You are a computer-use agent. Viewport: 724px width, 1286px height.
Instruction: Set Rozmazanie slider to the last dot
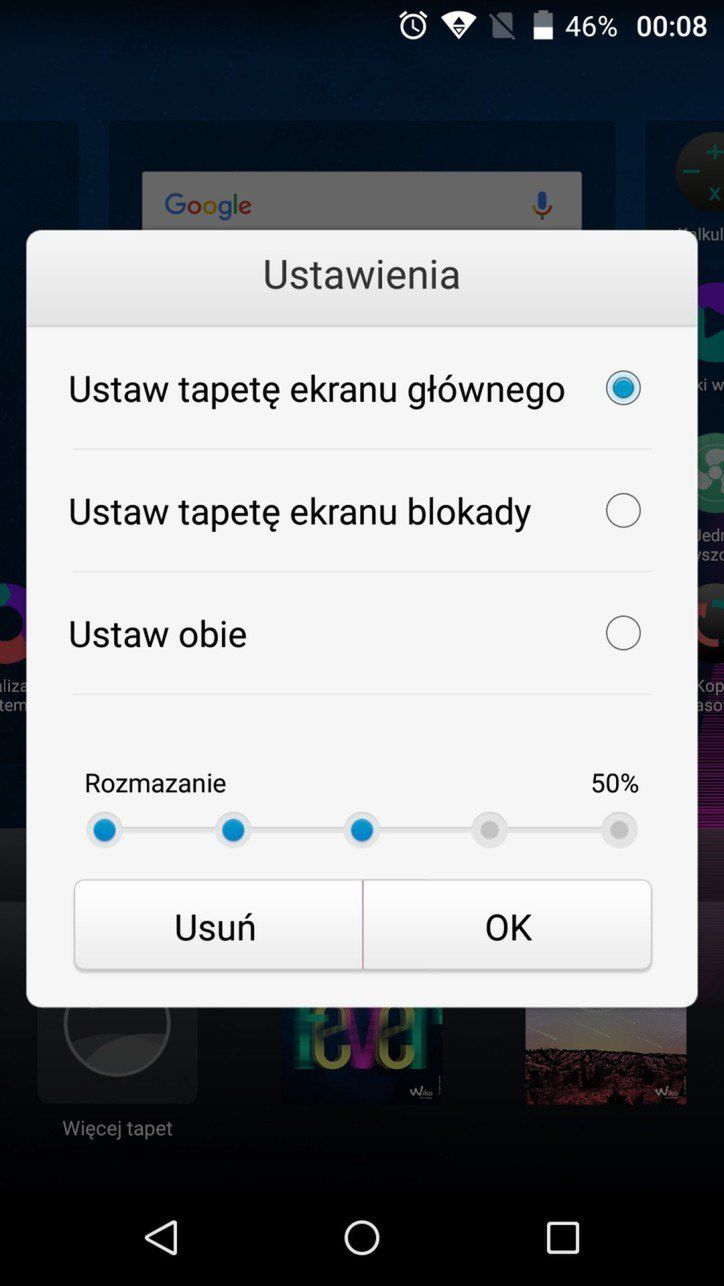619,830
